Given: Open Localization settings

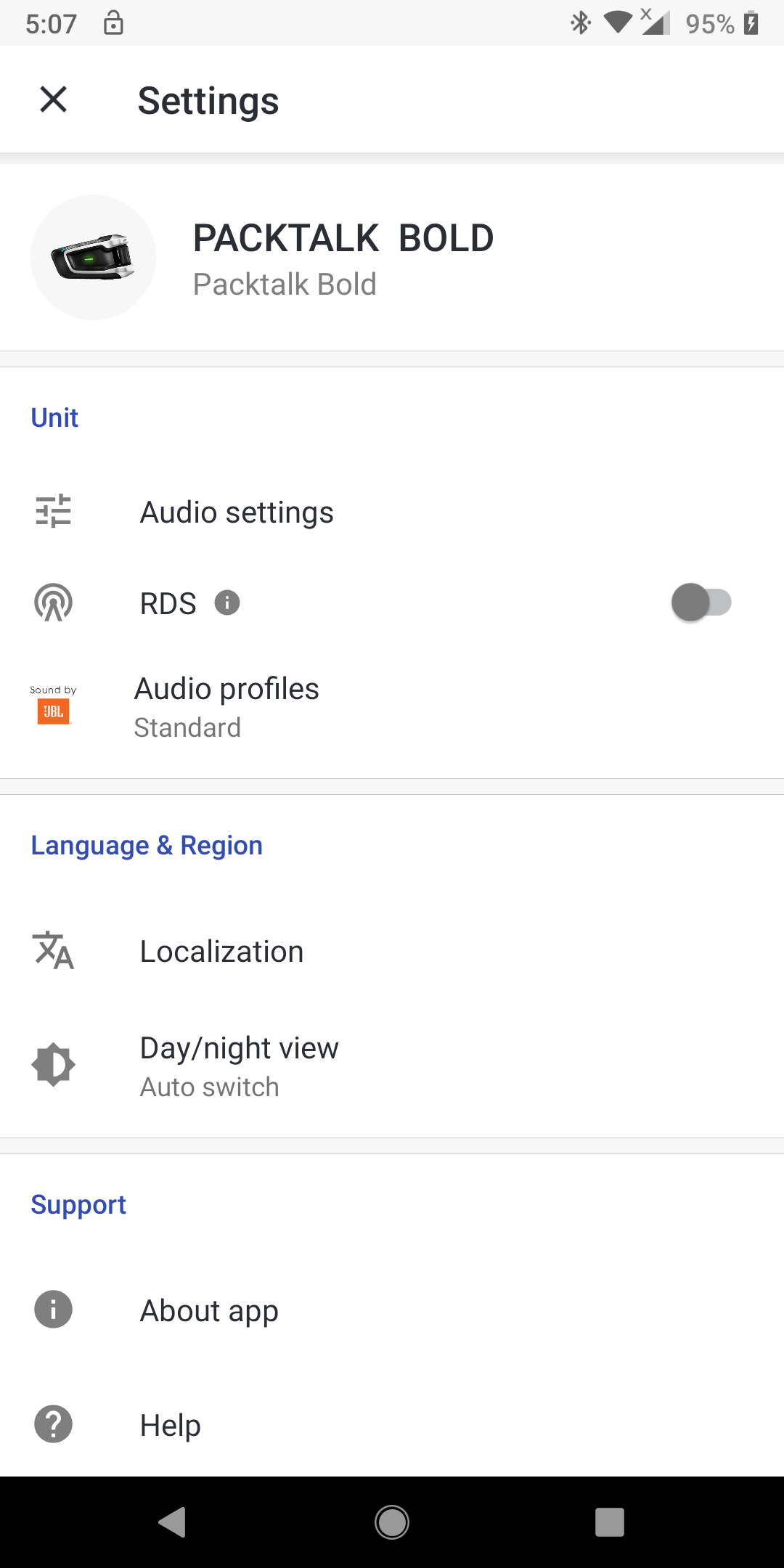Looking at the screenshot, I should coord(392,951).
